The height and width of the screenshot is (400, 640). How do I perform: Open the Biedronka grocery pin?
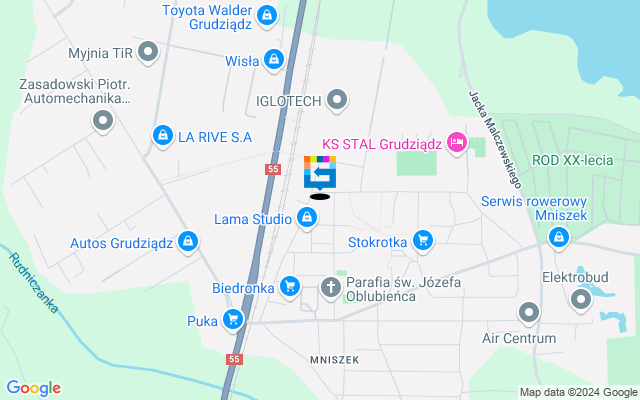(x=290, y=288)
